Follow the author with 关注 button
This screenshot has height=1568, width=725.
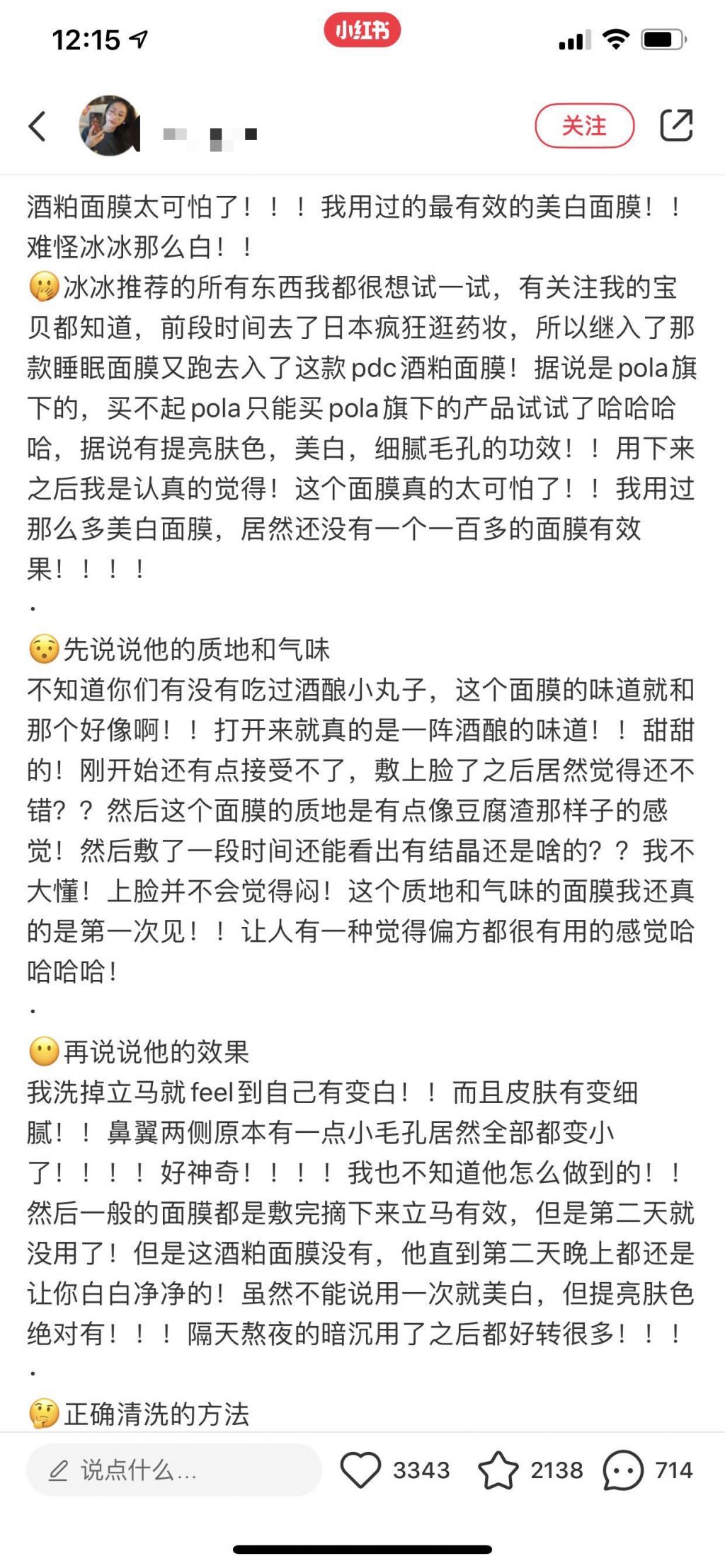pos(584,126)
